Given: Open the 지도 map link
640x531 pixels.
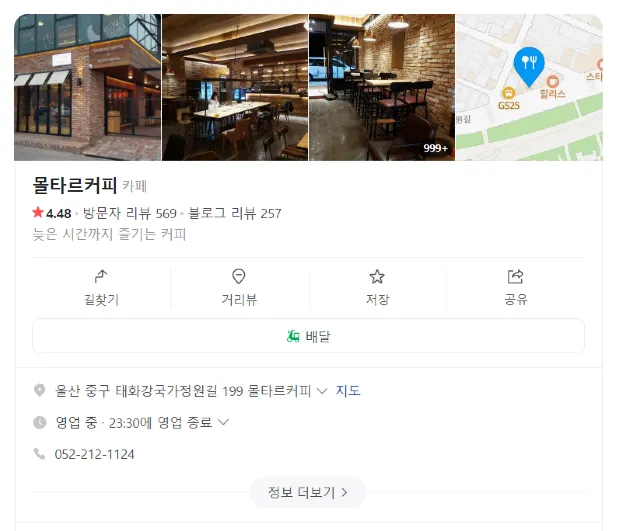Looking at the screenshot, I should coord(348,391).
